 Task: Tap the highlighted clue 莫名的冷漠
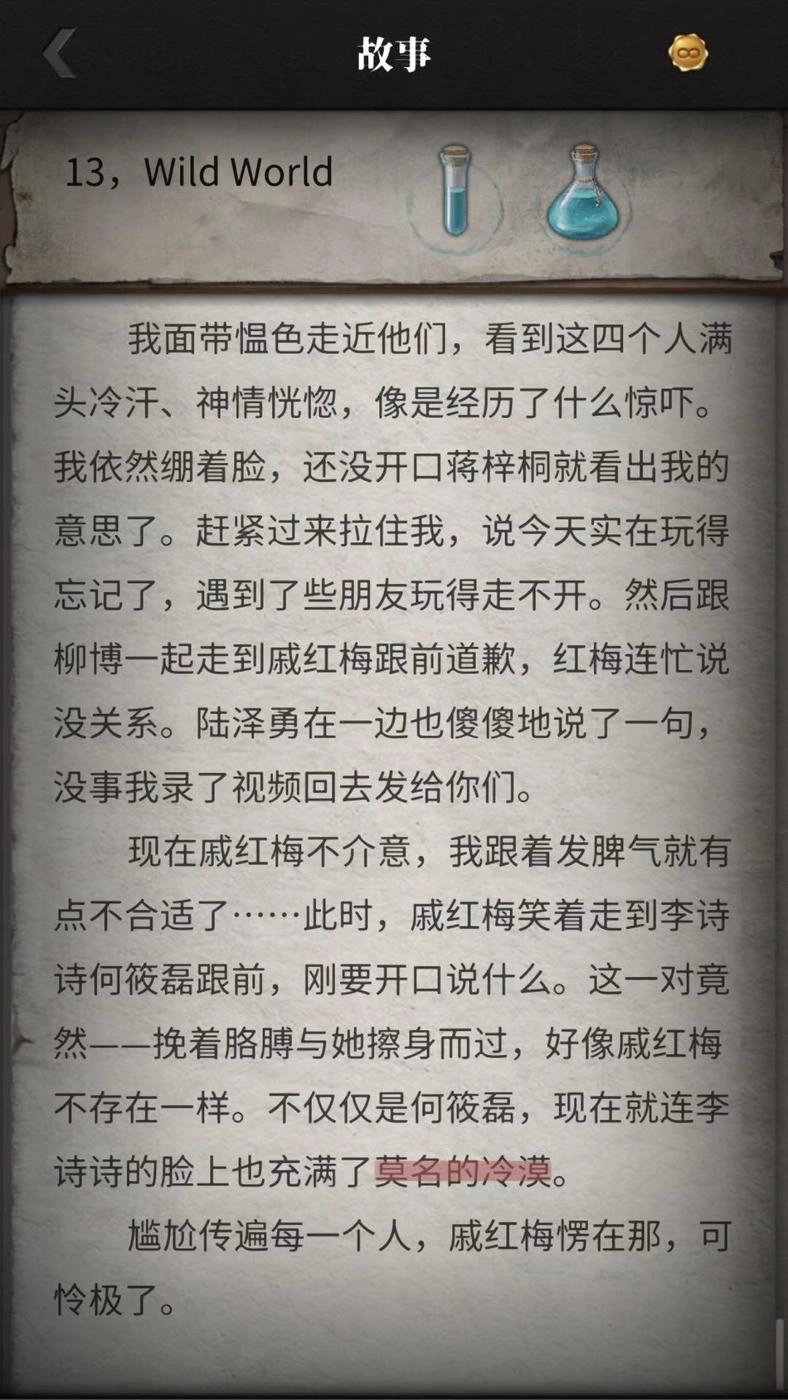[463, 1172]
